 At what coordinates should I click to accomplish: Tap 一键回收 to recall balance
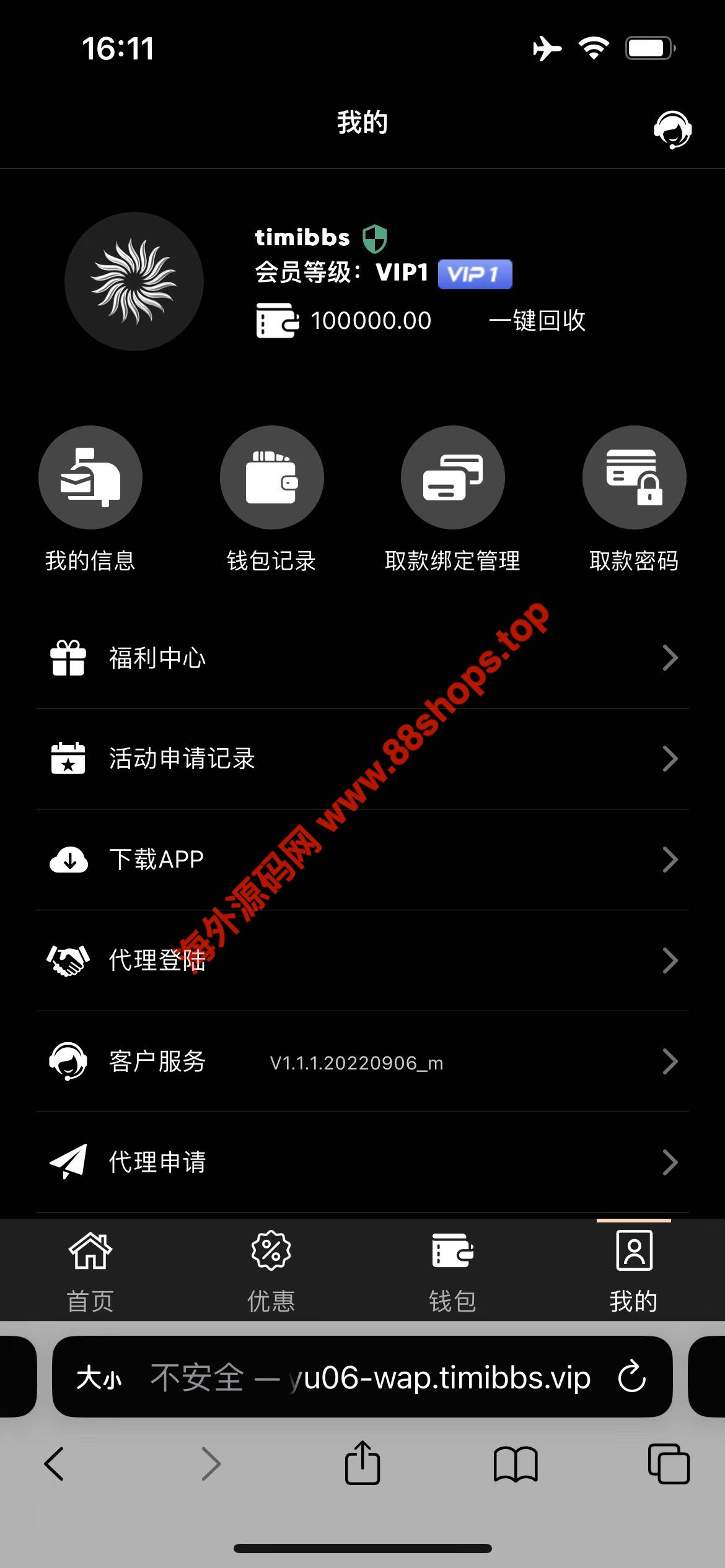click(537, 321)
